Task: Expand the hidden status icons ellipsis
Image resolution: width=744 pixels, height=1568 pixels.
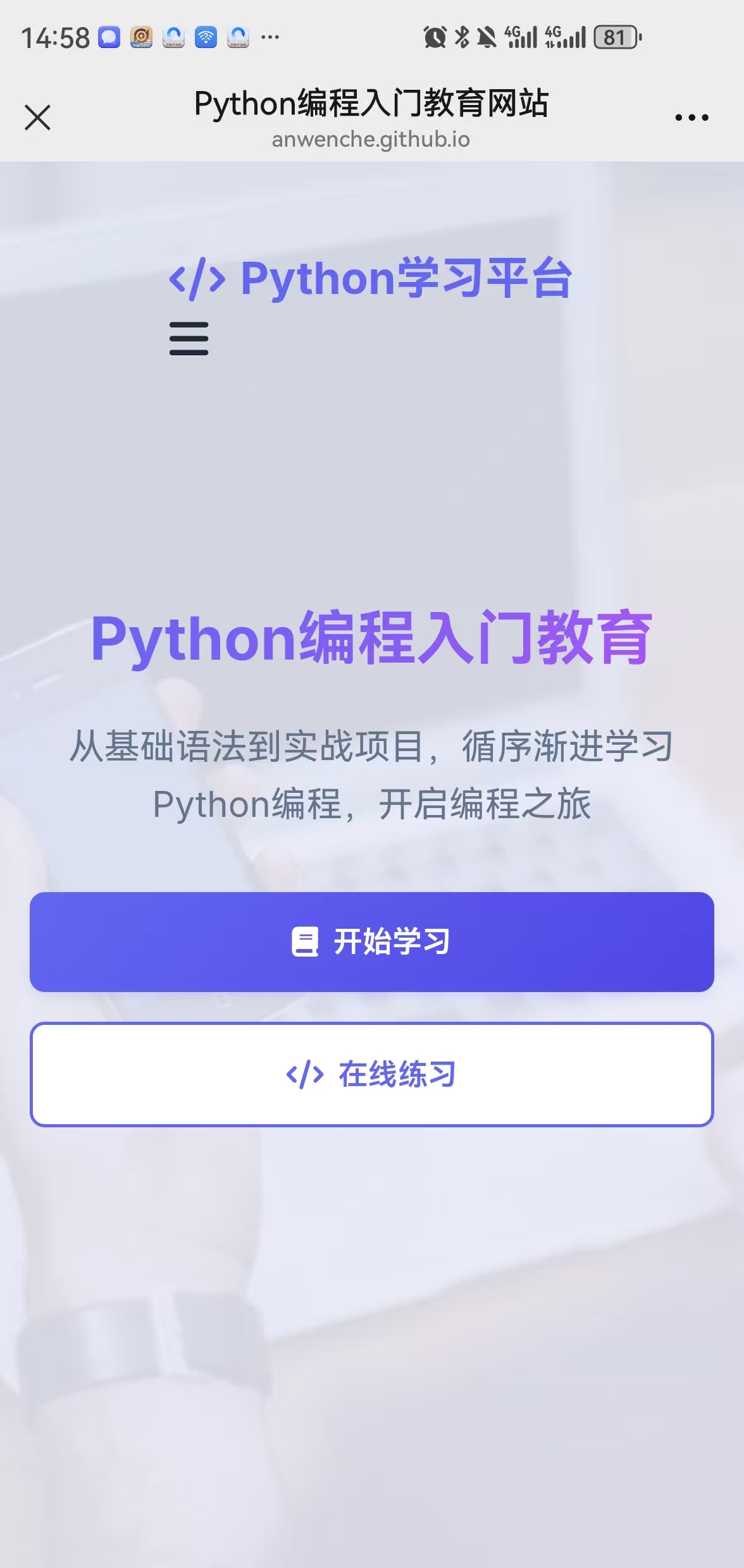Action: point(270,36)
